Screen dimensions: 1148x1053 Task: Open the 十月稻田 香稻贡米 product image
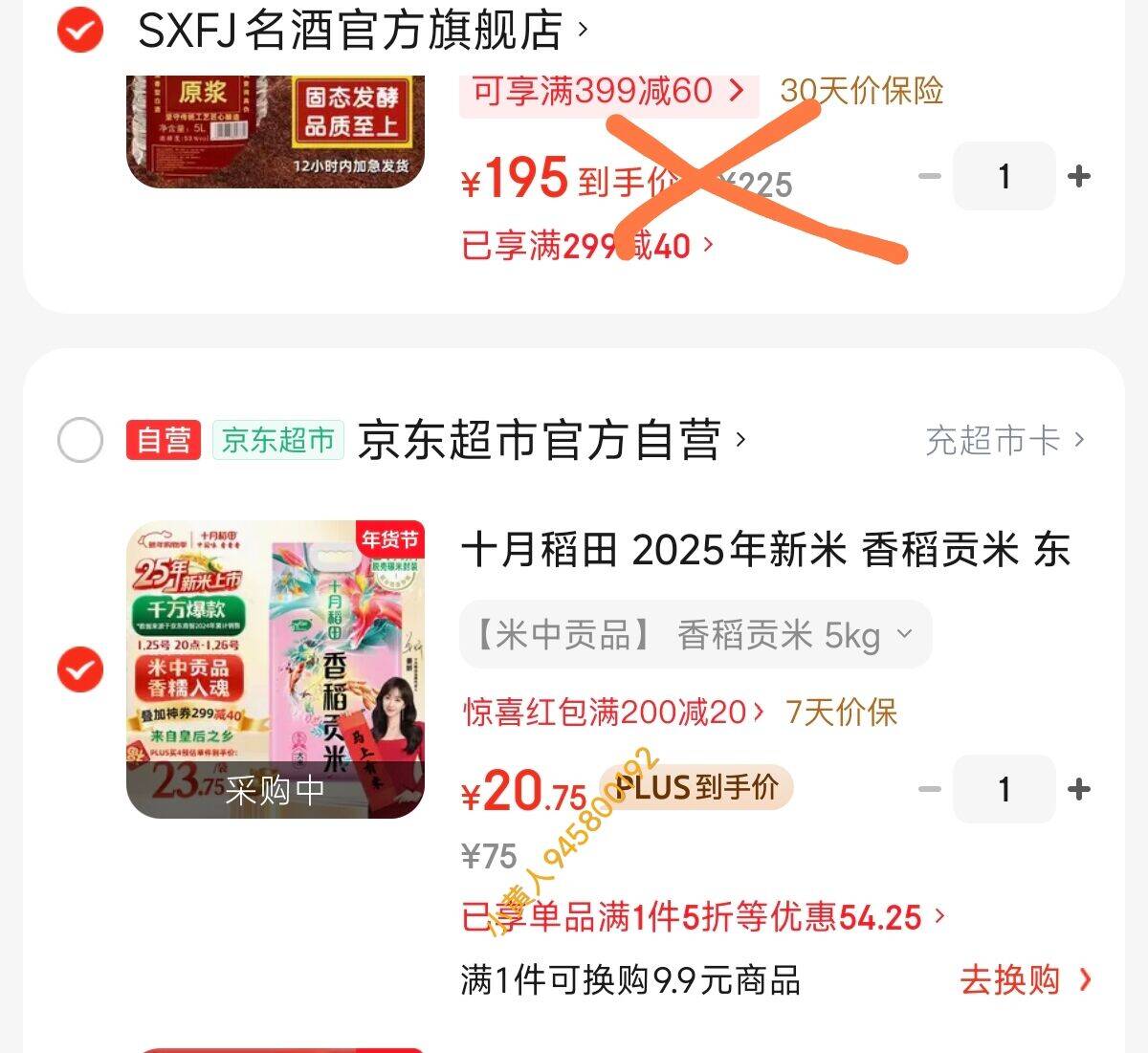(x=276, y=669)
